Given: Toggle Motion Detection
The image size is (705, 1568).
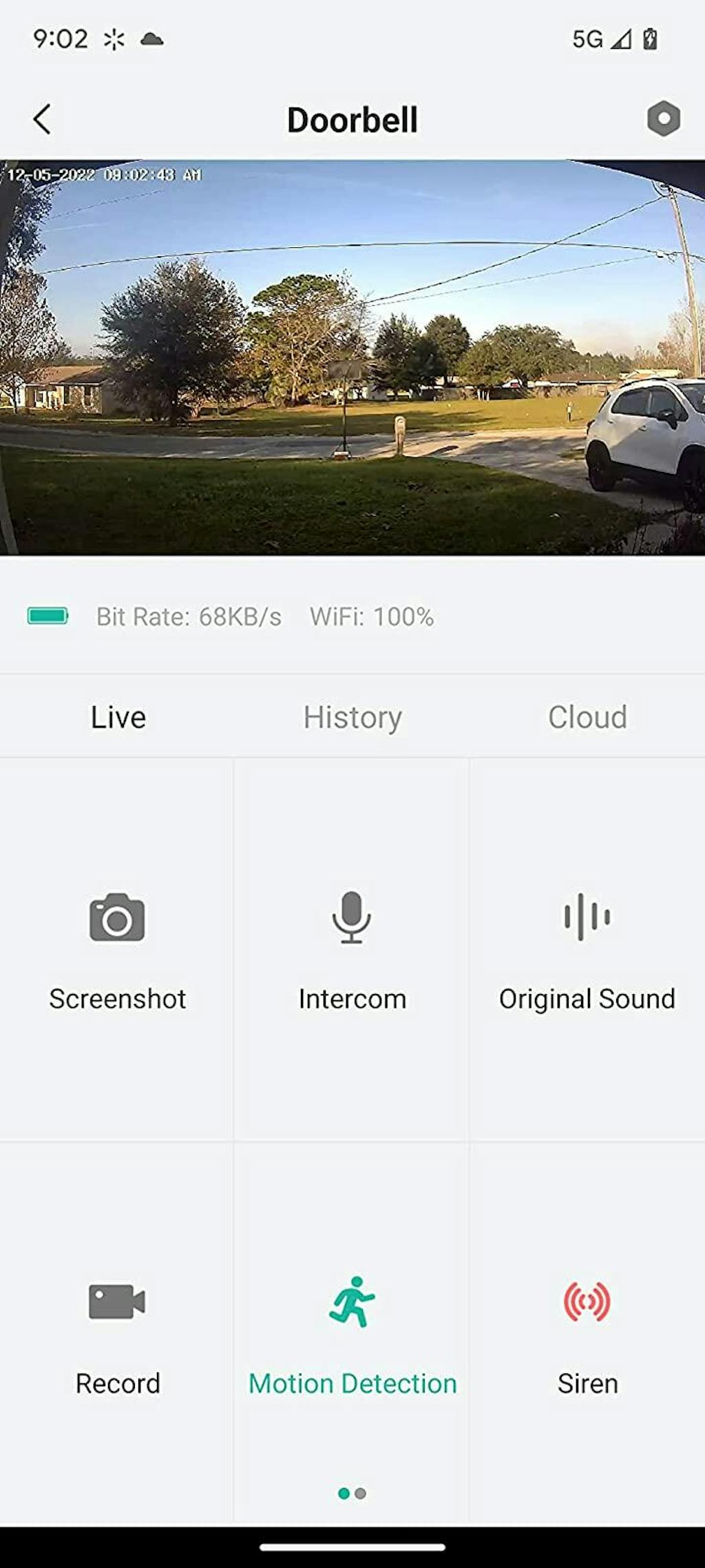Looking at the screenshot, I should click(x=352, y=1332).
